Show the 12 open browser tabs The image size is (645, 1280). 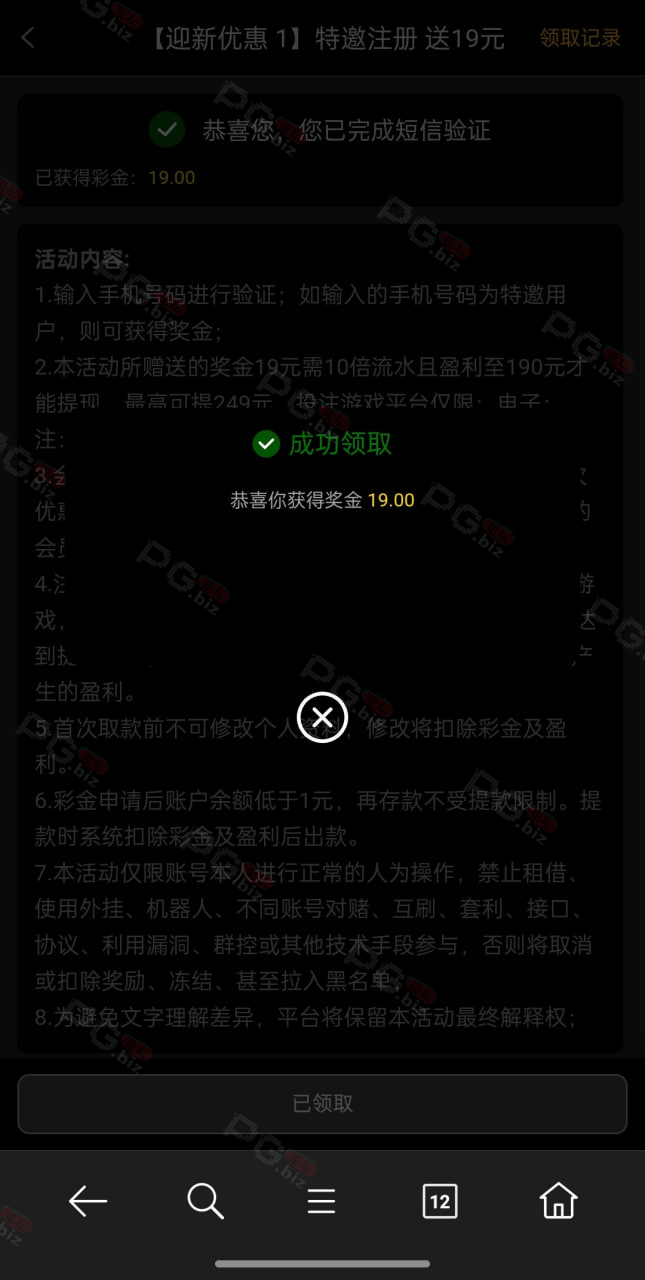pyautogui.click(x=440, y=1200)
